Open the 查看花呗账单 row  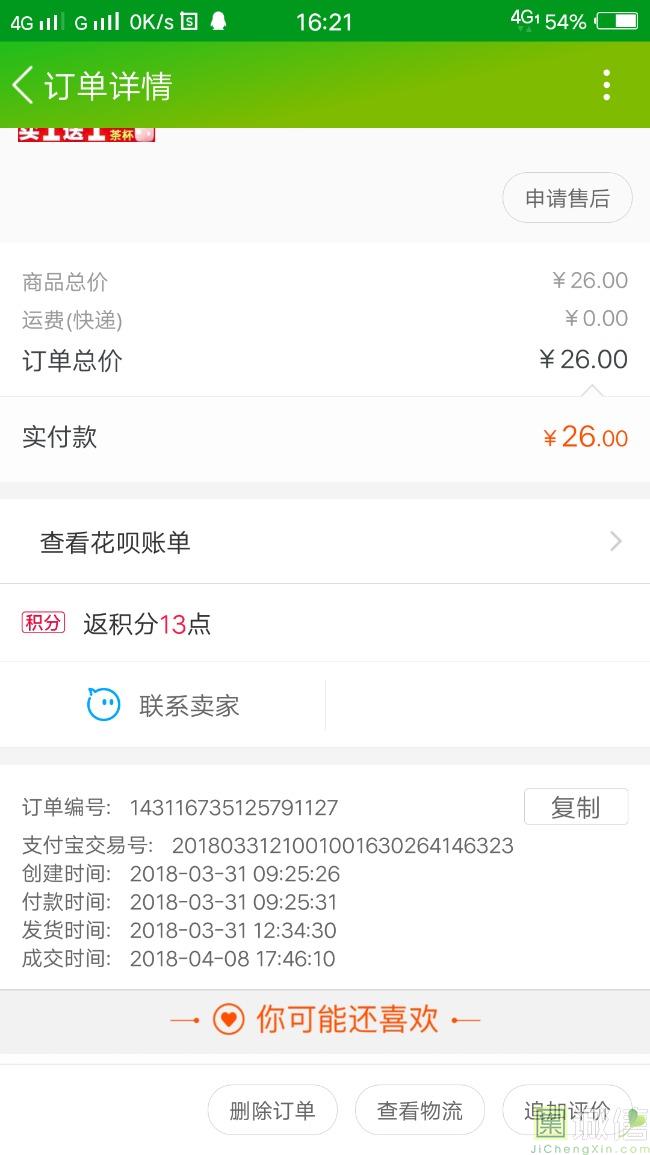coord(325,542)
